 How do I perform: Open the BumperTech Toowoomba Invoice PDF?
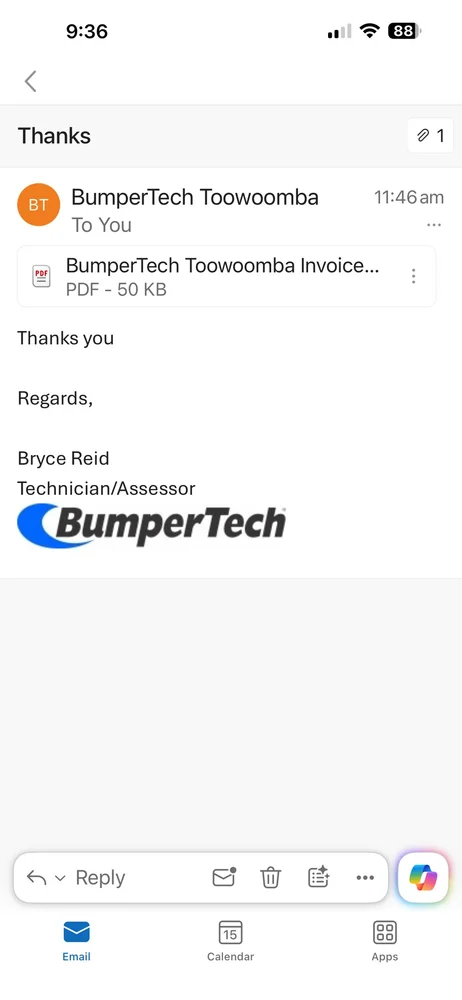pos(210,276)
